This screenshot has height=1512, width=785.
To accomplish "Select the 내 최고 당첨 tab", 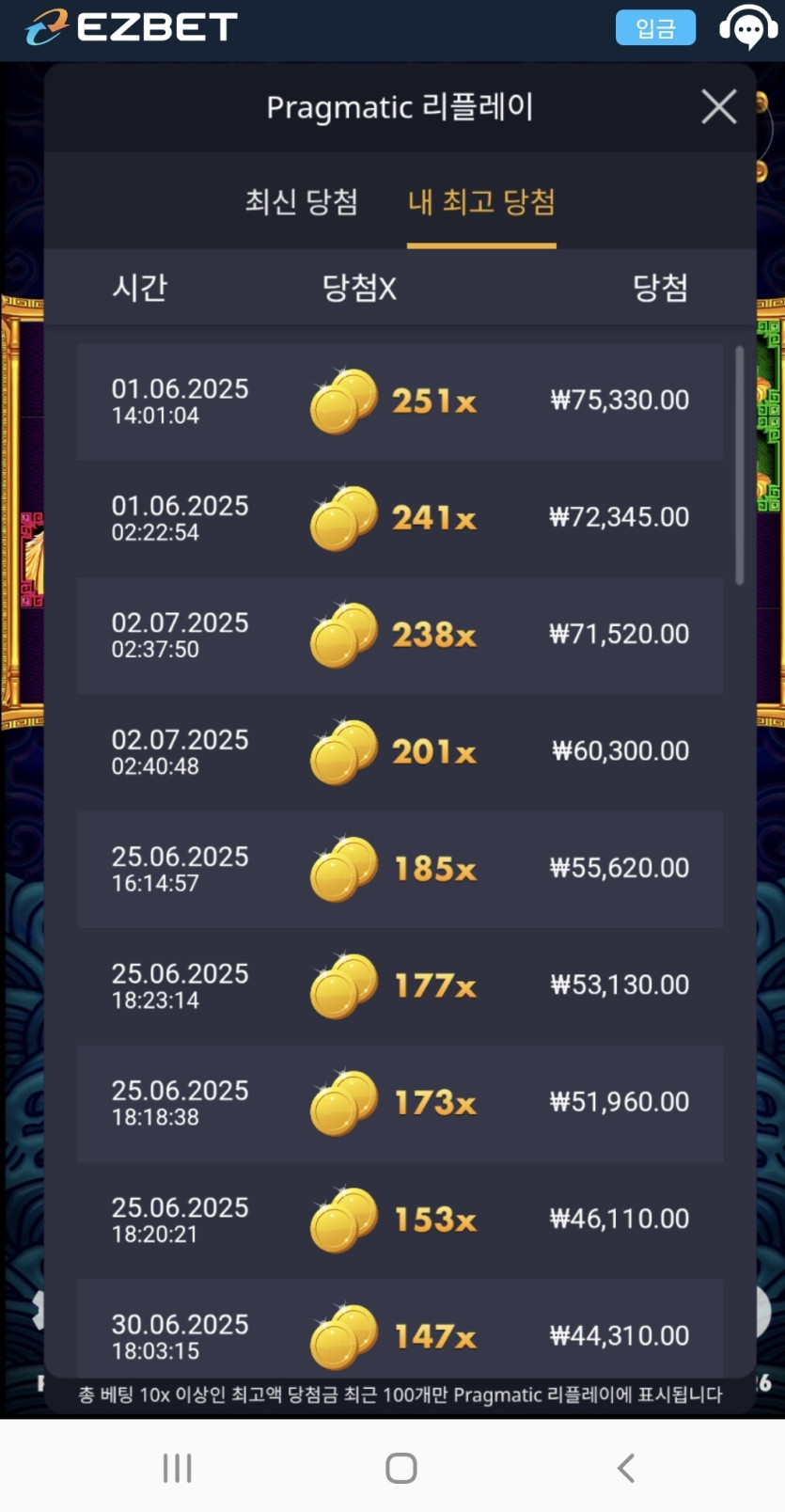I will click(x=481, y=202).
